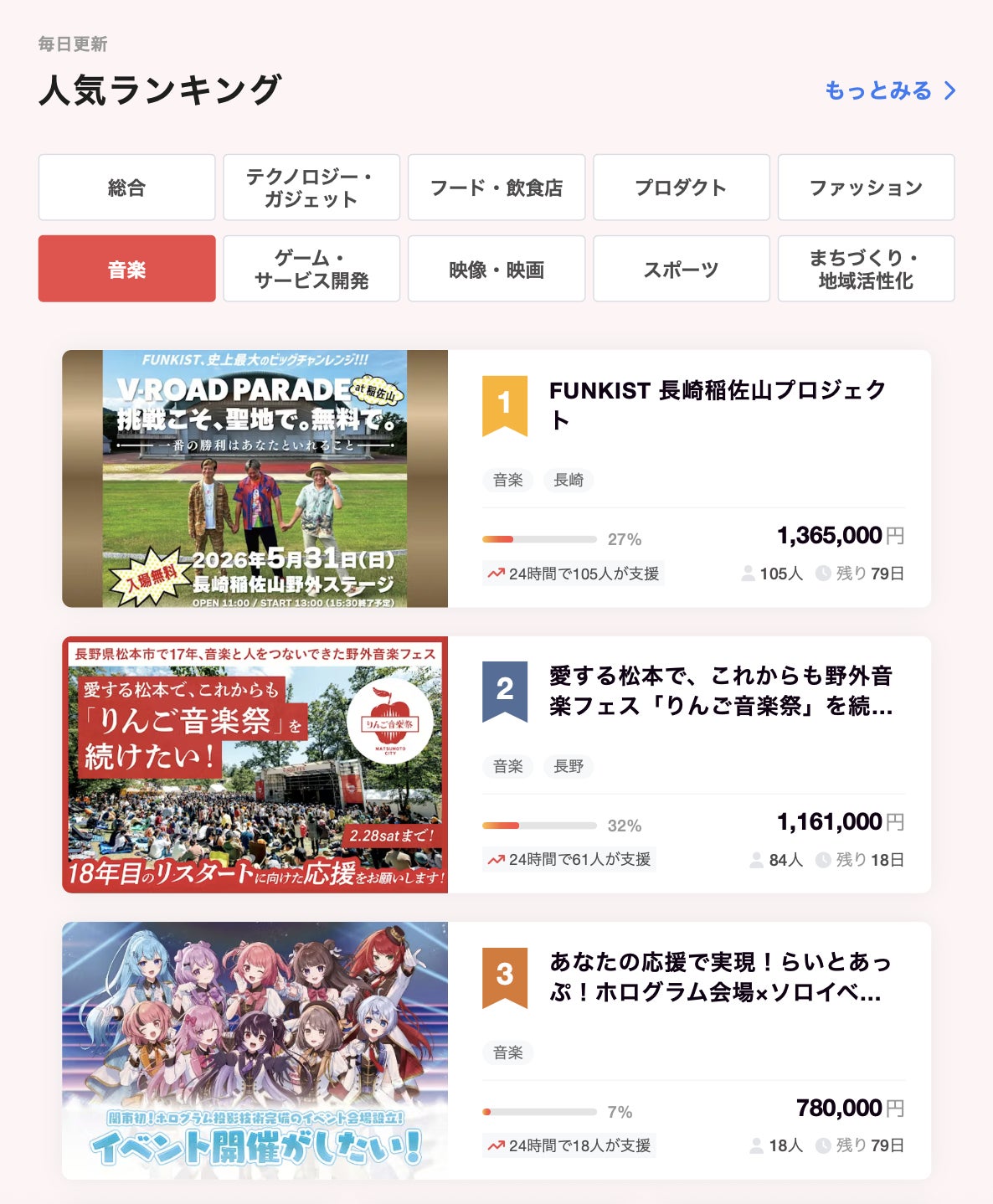Screen dimensions: 993x1204
Task: Select the テクノロジー・ガジェット category
Action: [311, 188]
